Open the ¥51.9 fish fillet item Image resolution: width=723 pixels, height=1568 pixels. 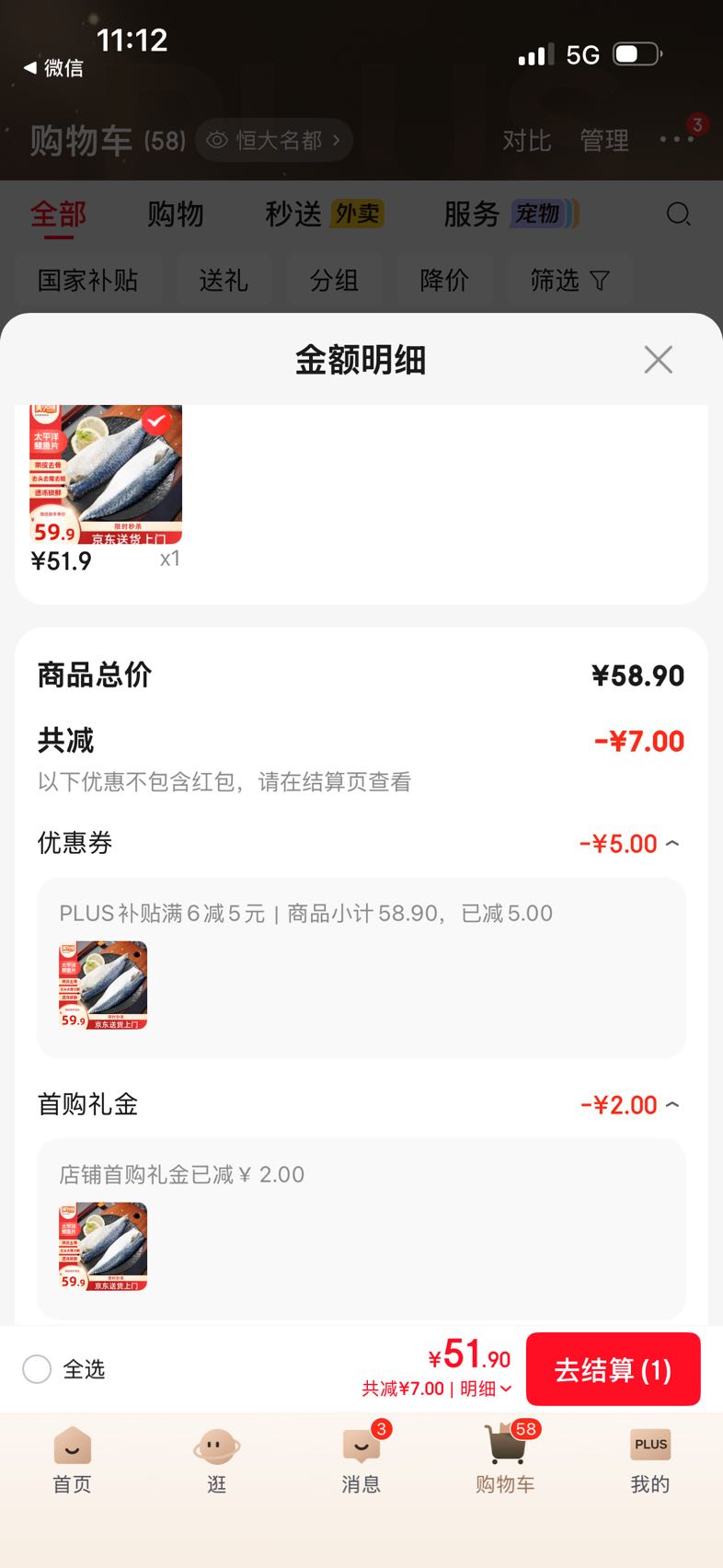[x=106, y=475]
